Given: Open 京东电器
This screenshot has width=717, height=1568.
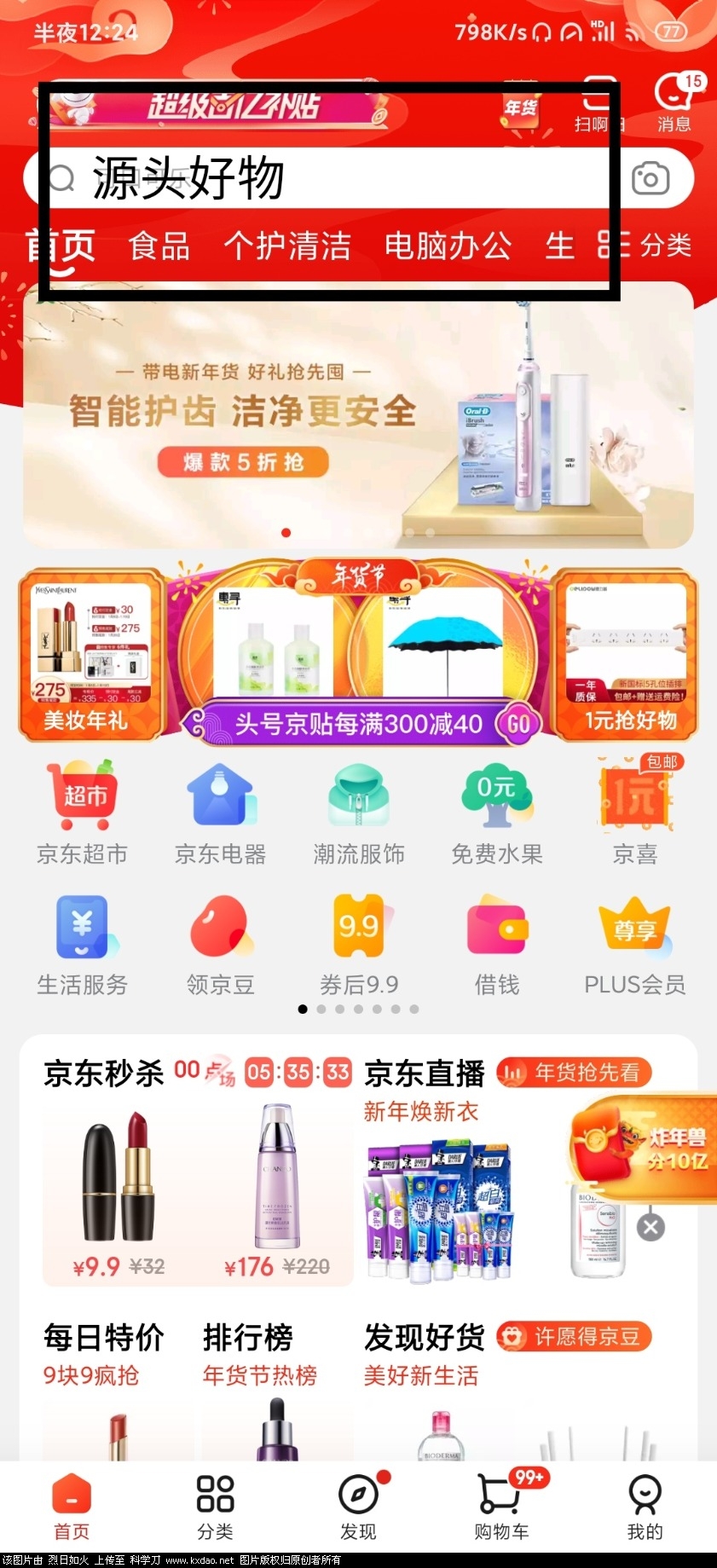Looking at the screenshot, I should tap(220, 814).
